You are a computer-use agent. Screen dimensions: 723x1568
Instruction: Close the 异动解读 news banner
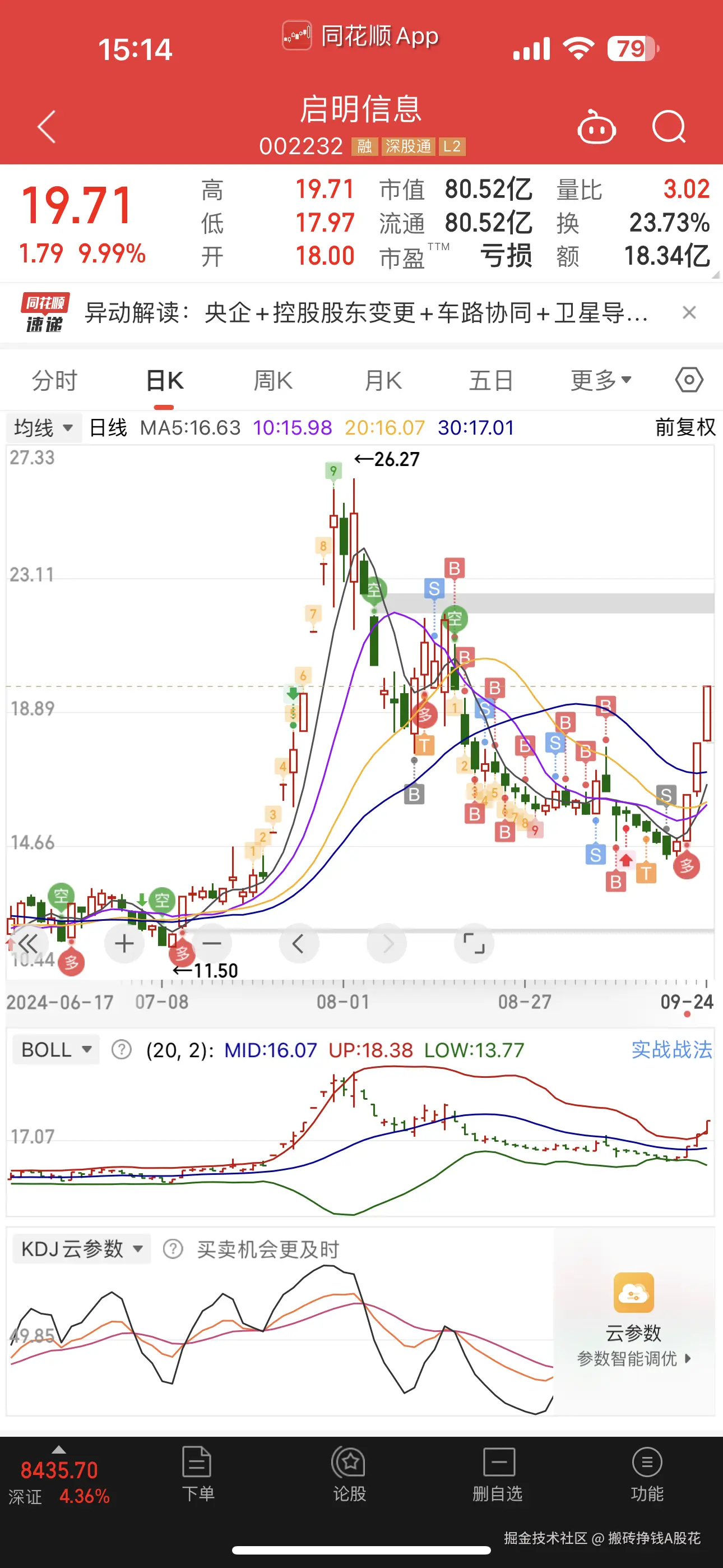click(689, 313)
